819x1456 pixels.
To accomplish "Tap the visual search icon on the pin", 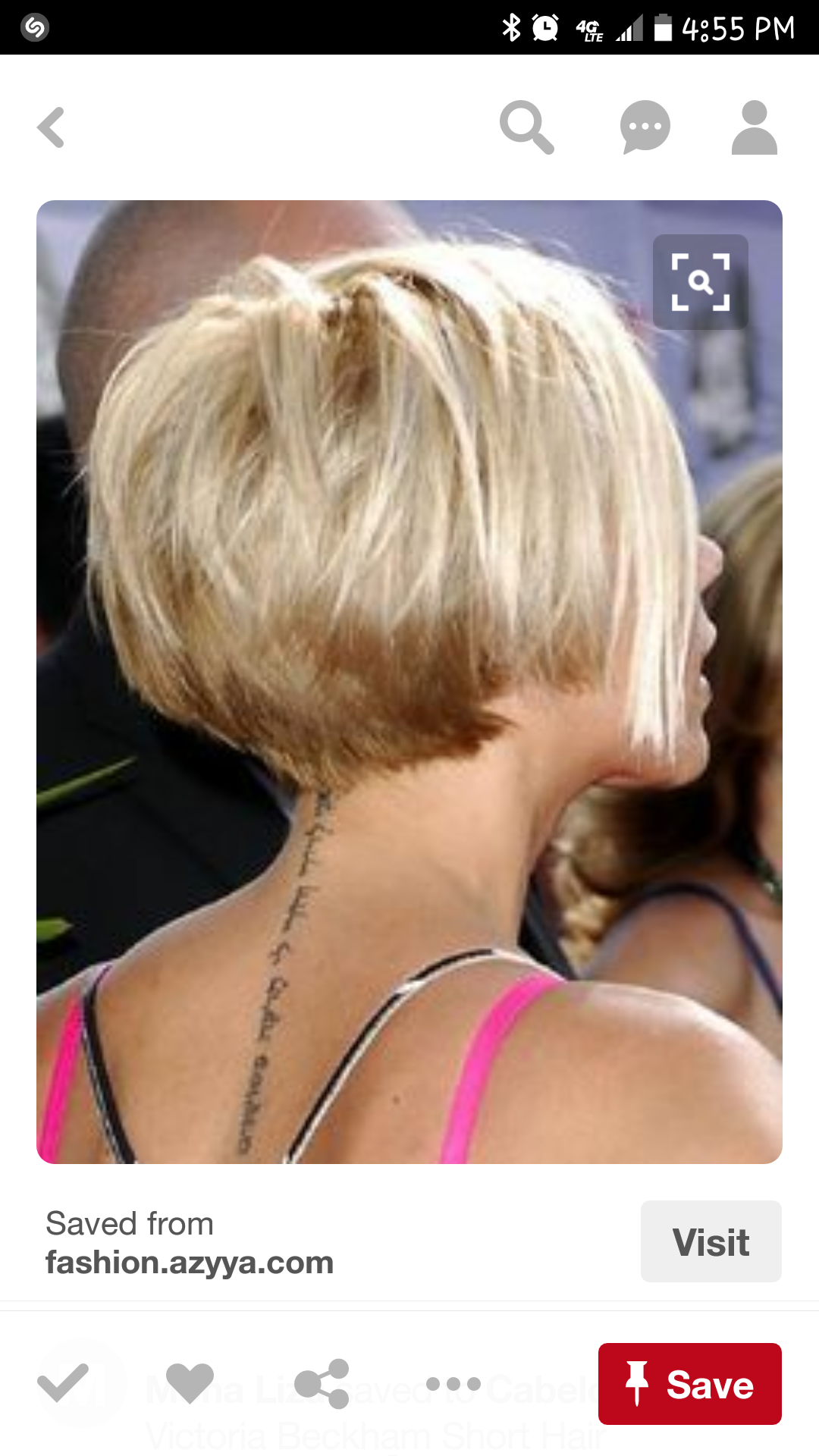I will tap(700, 282).
